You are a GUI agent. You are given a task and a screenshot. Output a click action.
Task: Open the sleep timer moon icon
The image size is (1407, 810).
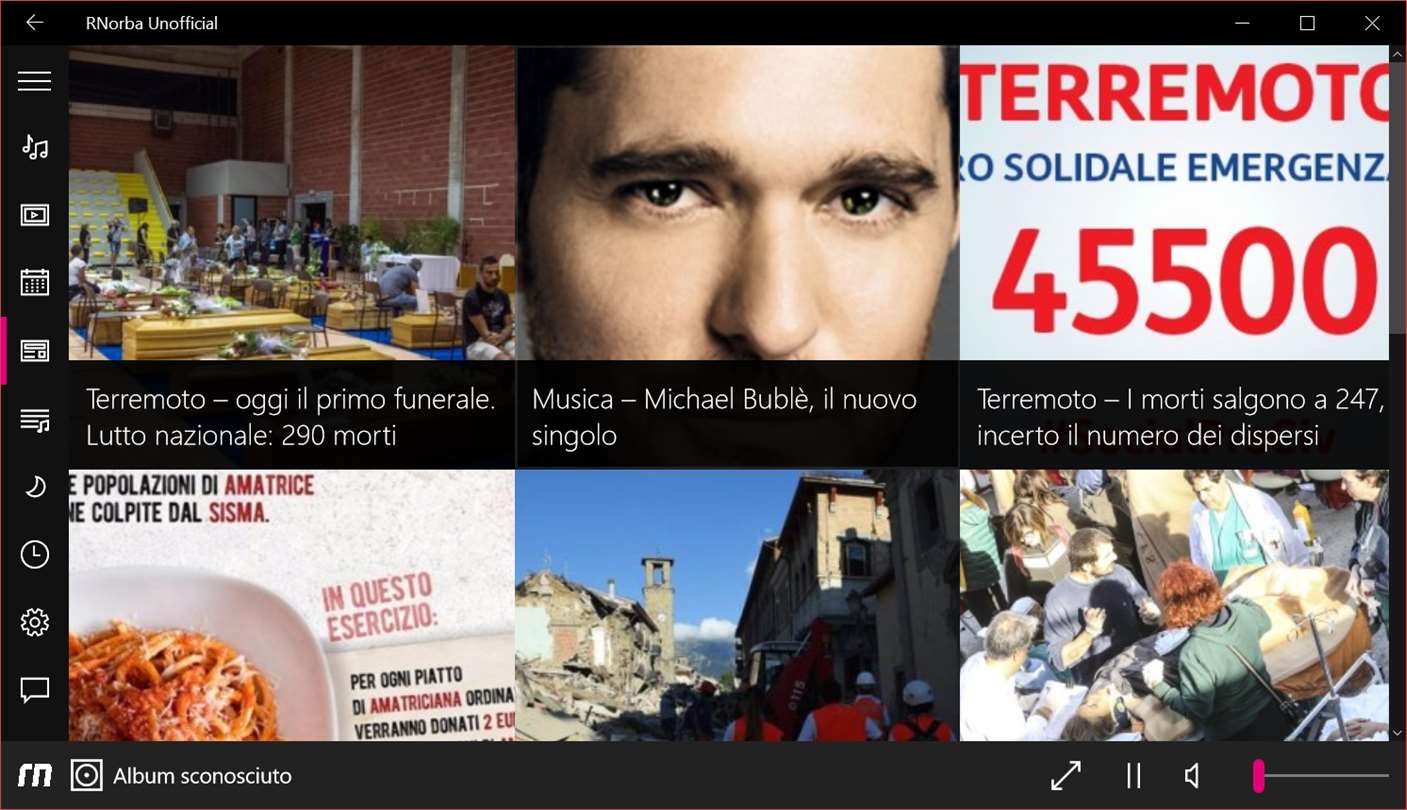[x=34, y=487]
